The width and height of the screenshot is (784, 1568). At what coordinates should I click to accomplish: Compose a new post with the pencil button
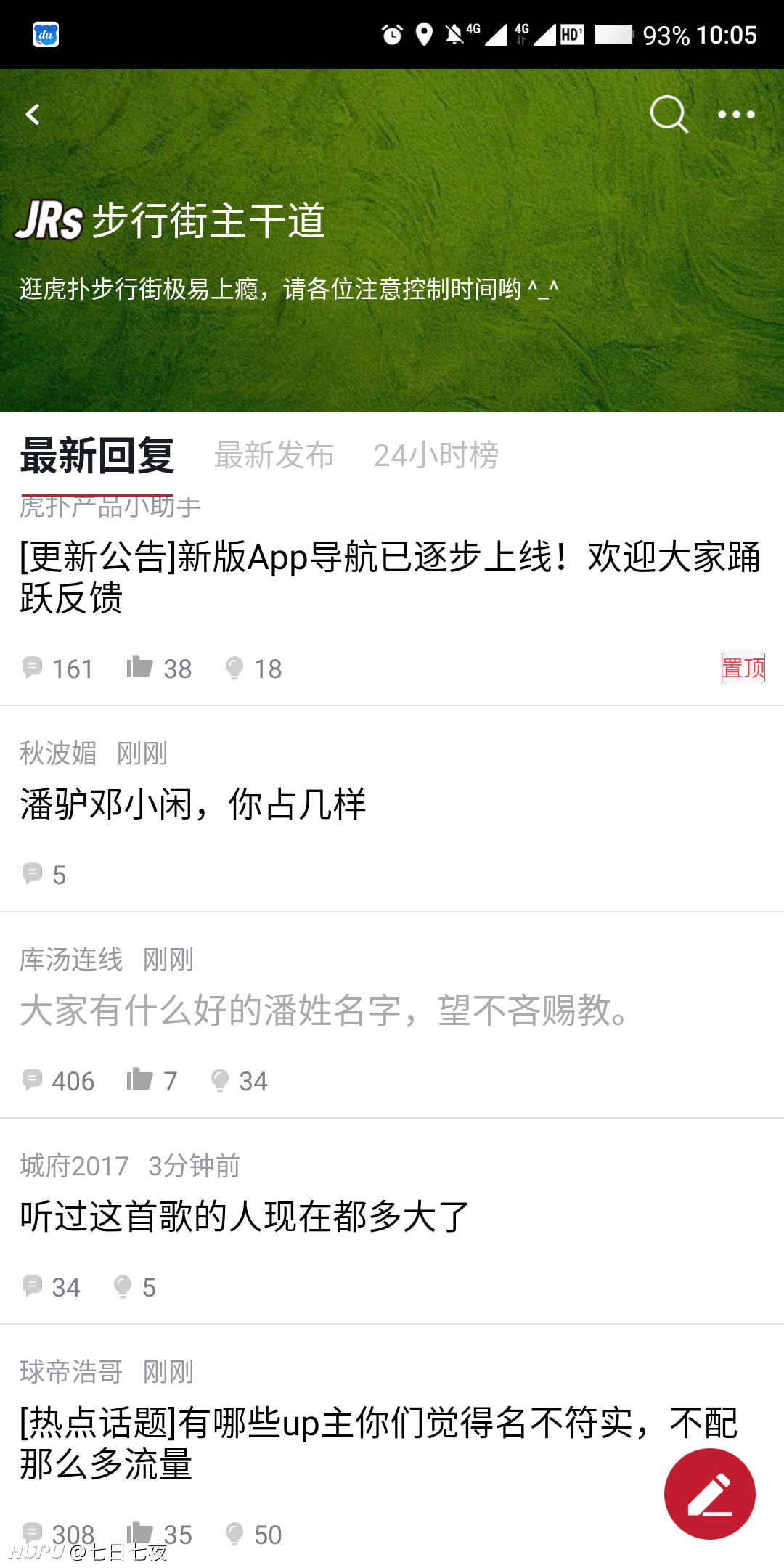click(710, 1494)
